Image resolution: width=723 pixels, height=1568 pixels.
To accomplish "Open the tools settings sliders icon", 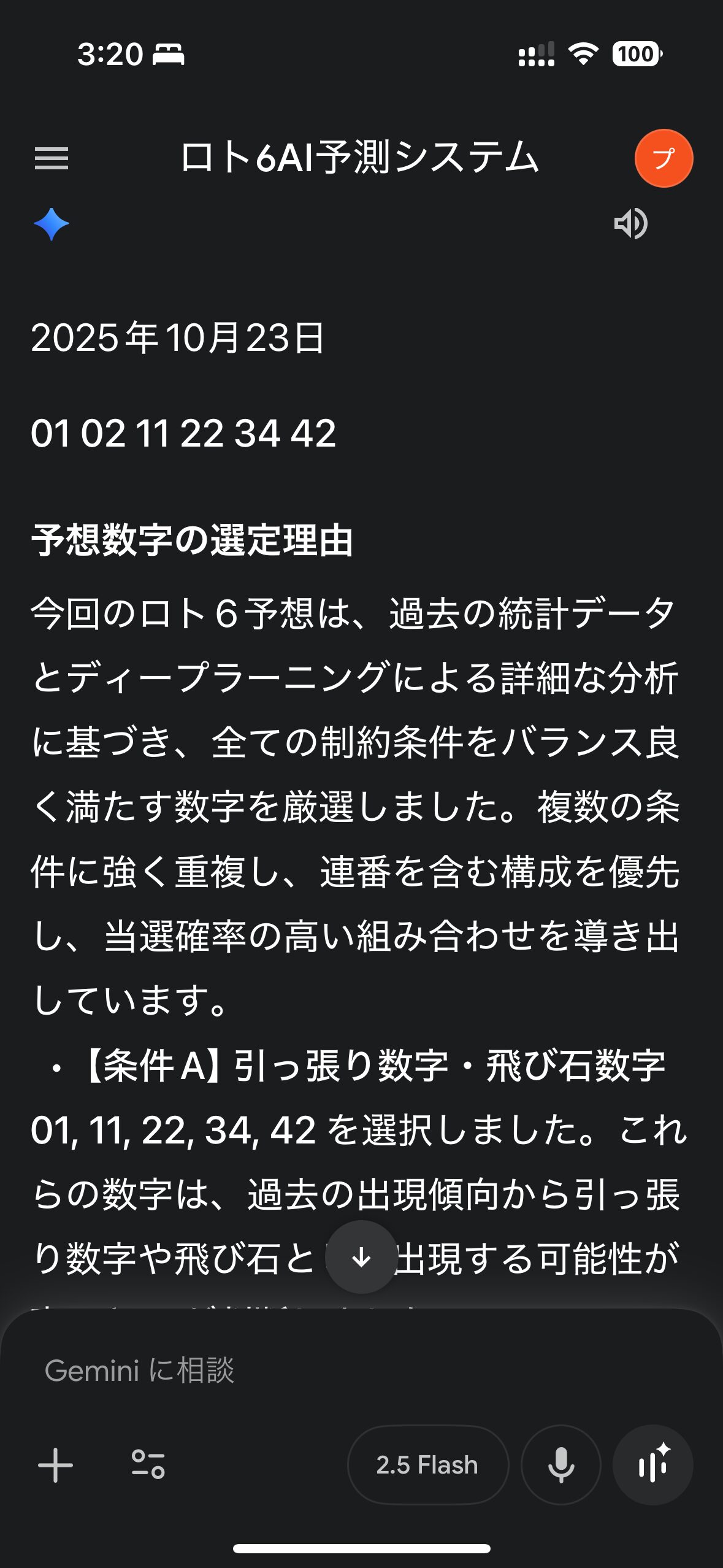I will pos(148,1465).
